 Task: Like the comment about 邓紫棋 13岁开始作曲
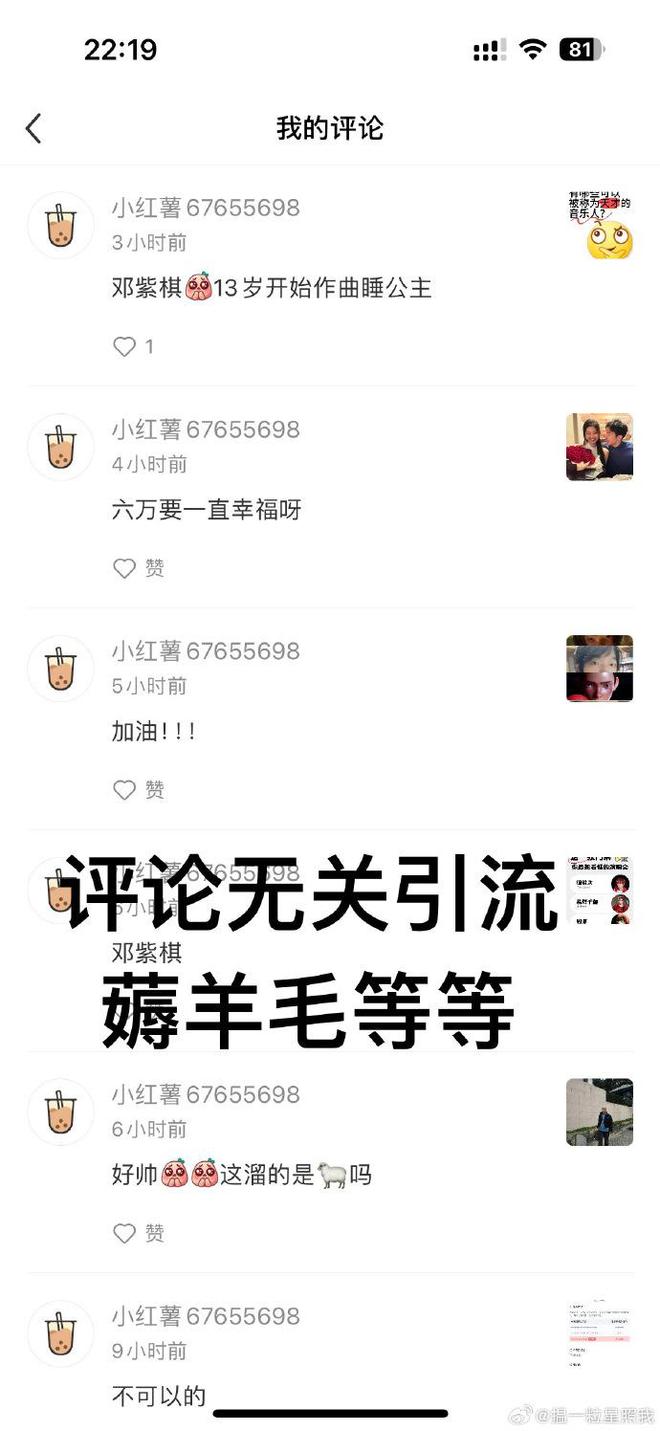coord(124,347)
